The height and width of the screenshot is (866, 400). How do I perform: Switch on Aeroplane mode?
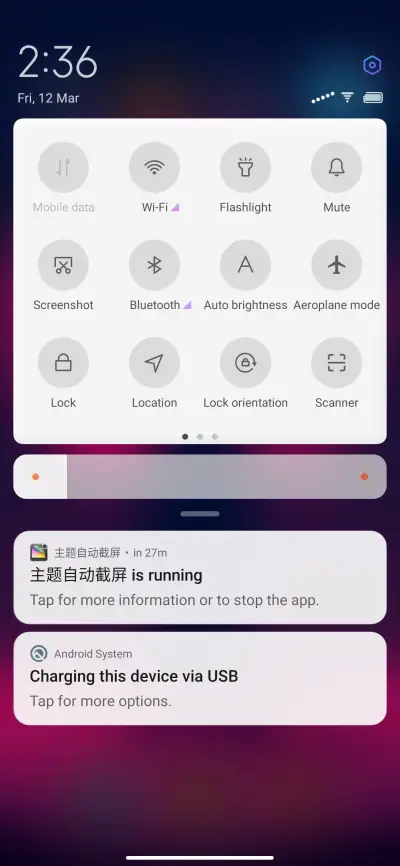click(336, 265)
